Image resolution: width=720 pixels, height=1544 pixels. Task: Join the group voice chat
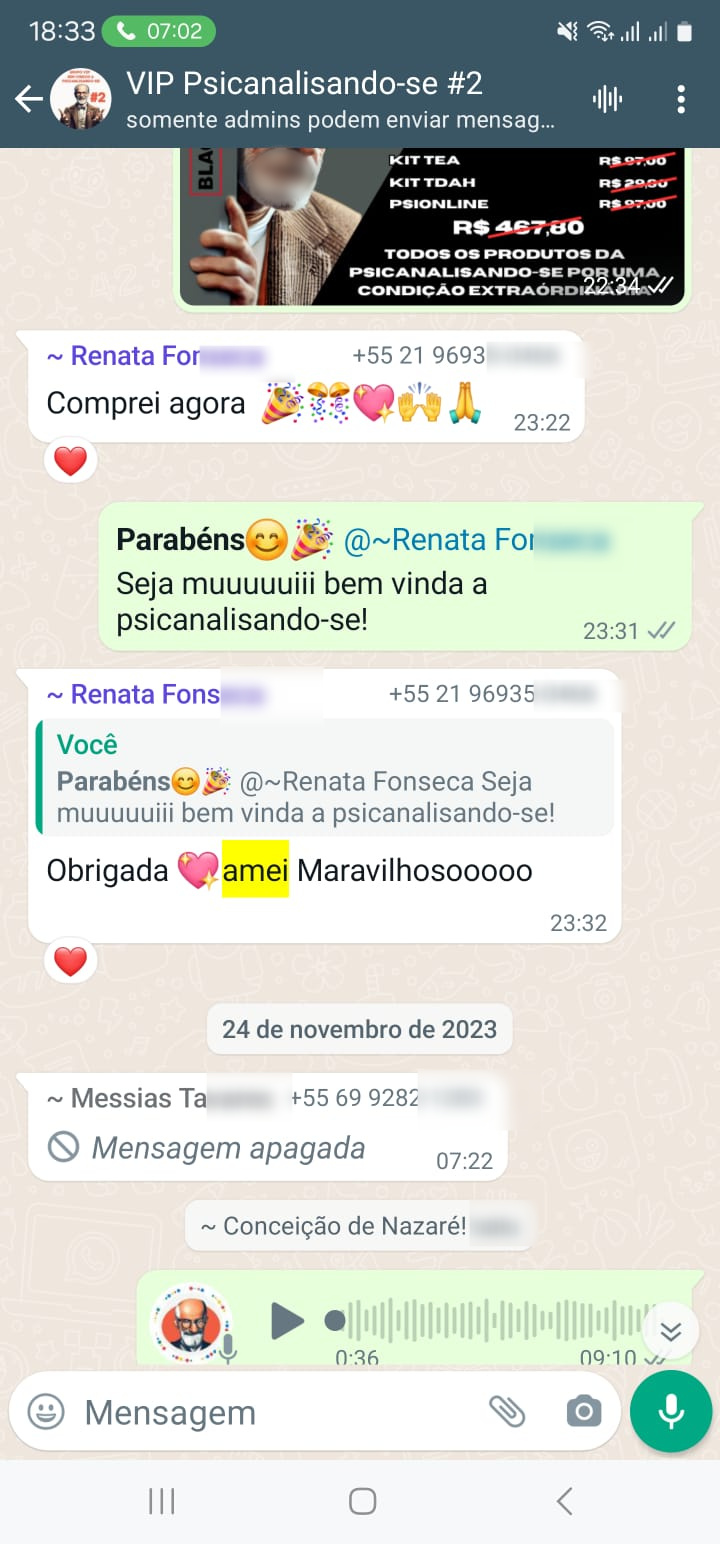click(x=607, y=98)
